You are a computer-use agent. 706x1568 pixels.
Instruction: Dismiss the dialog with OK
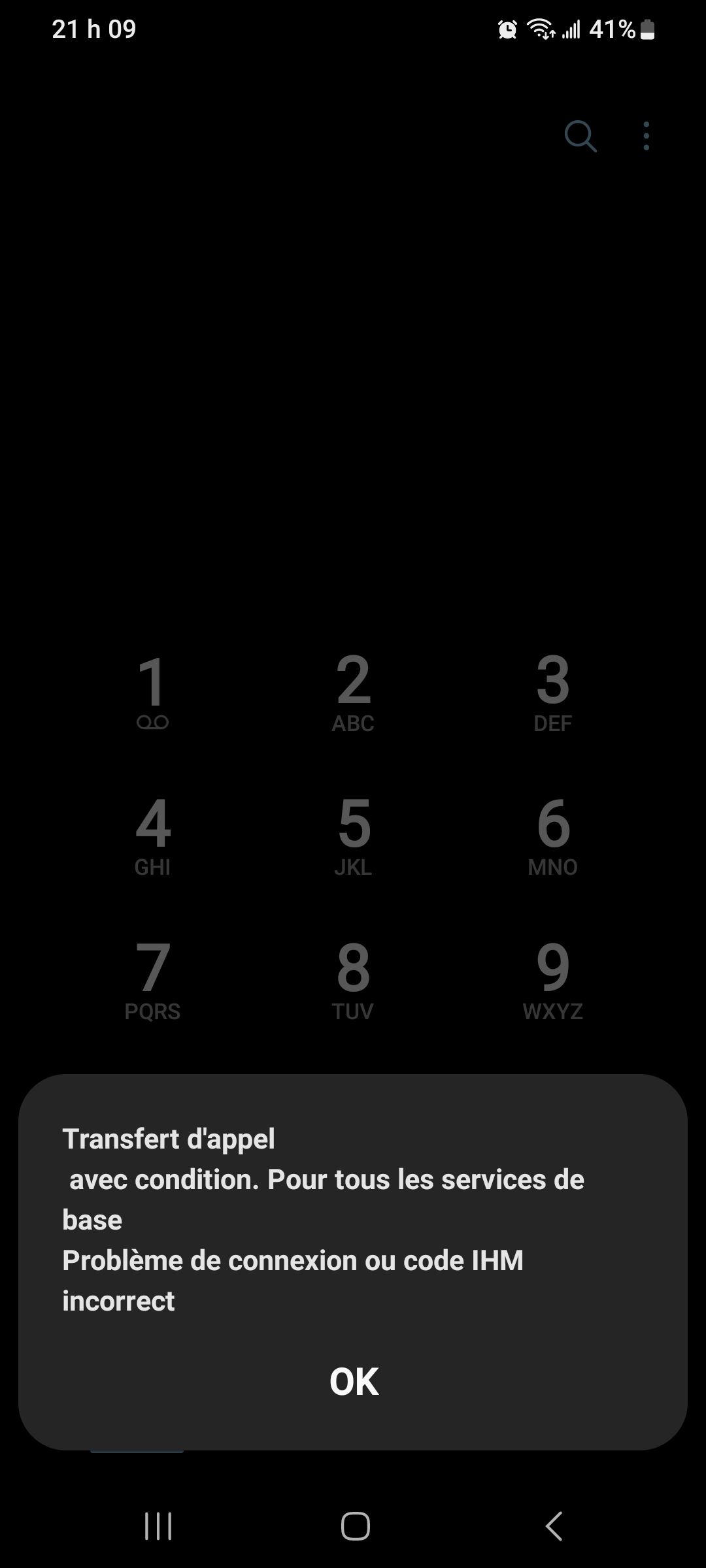(x=354, y=1382)
